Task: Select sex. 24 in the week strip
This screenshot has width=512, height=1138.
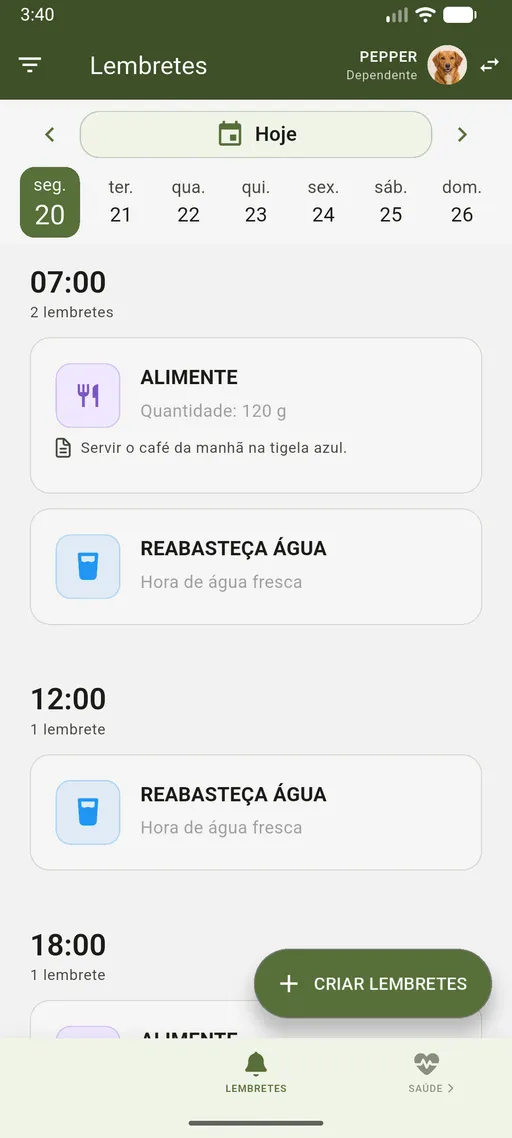Action: click(323, 202)
